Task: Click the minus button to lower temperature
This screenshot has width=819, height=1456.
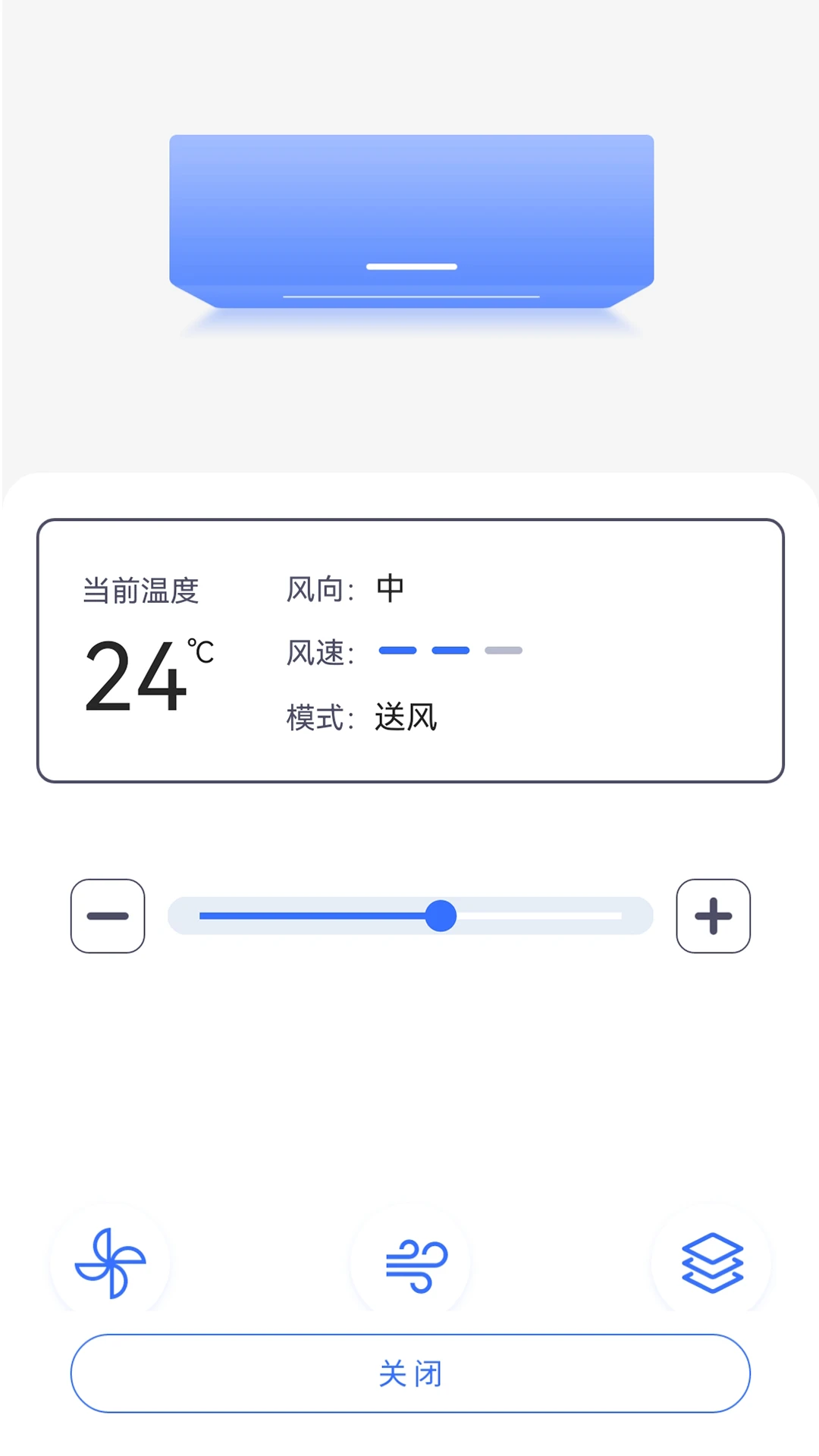Action: click(107, 916)
